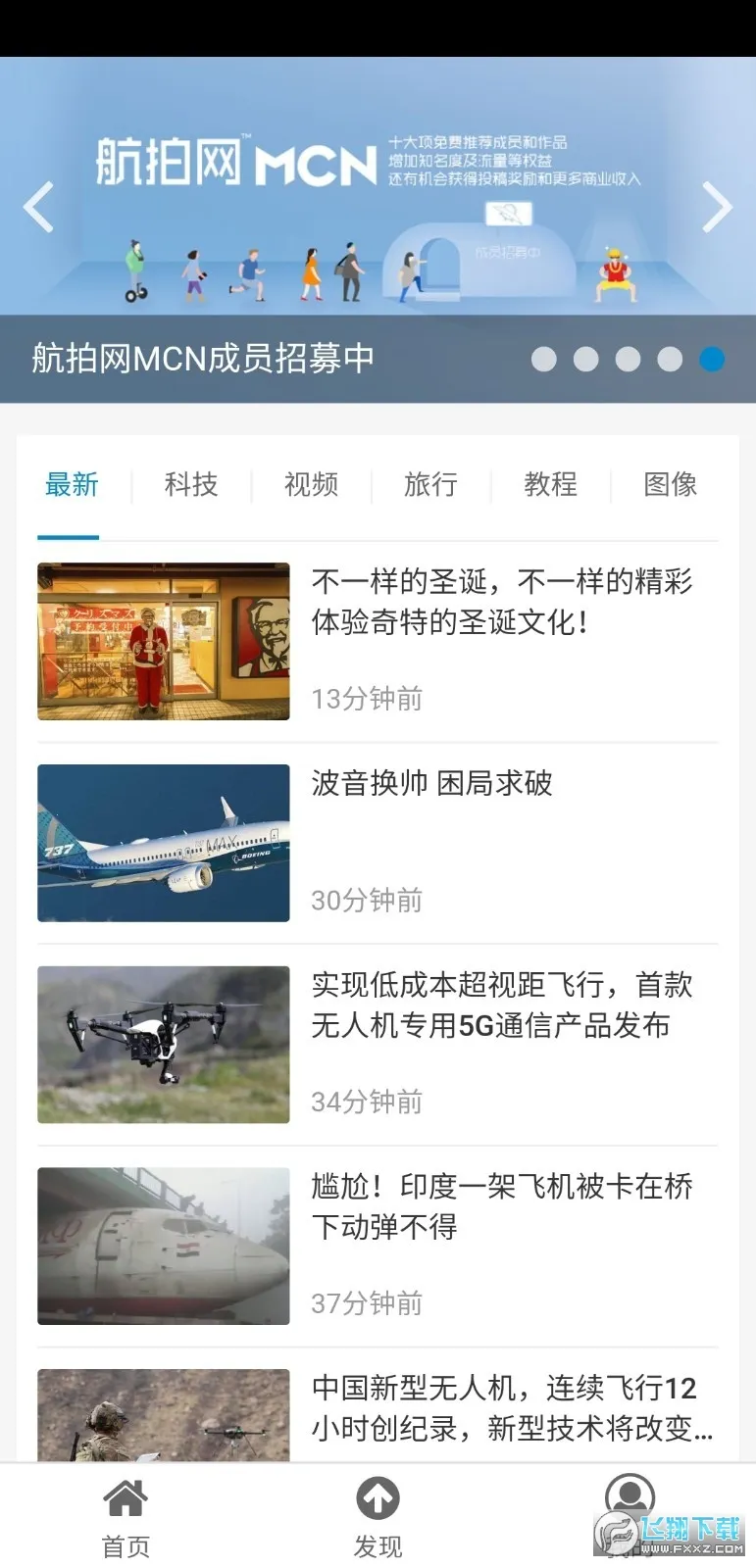The image size is (756, 1568).
Task: Select the 最新 tab
Action: click(x=72, y=484)
